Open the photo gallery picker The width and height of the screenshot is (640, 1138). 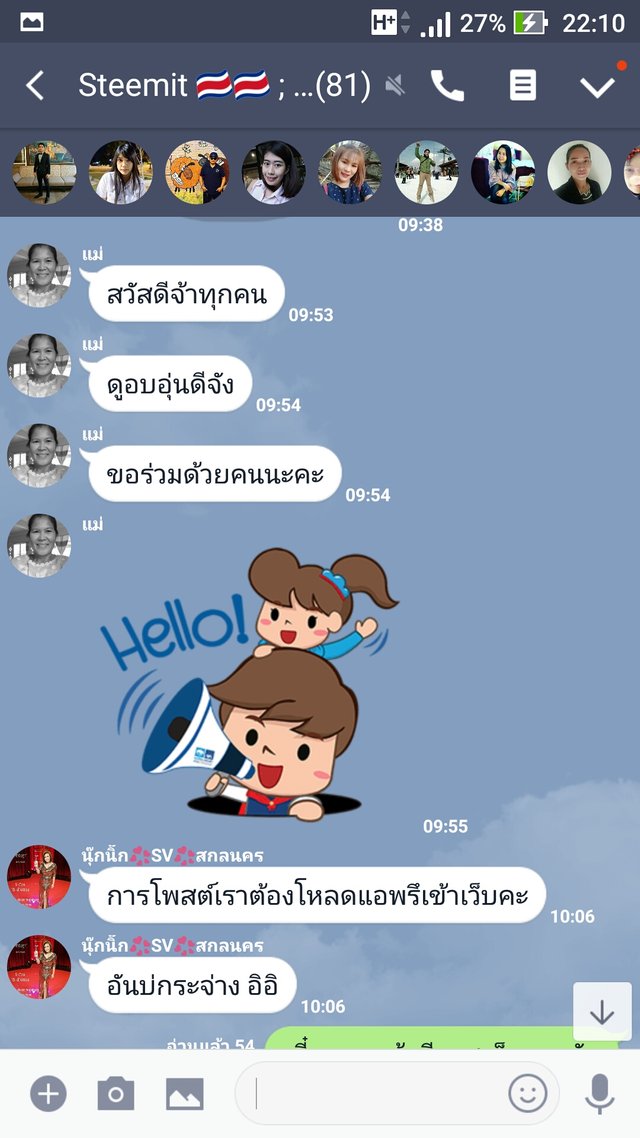(x=185, y=1094)
